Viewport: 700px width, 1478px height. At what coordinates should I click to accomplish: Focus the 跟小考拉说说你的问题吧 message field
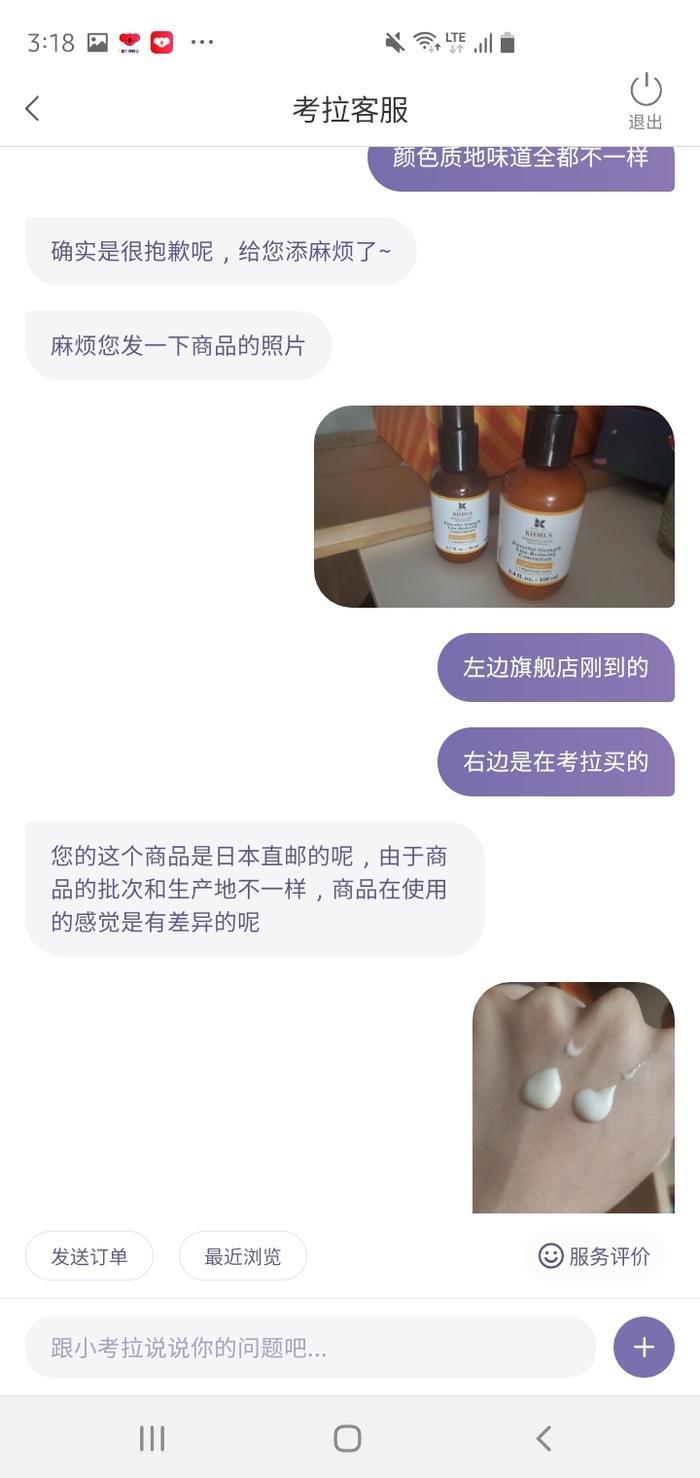[x=310, y=1347]
